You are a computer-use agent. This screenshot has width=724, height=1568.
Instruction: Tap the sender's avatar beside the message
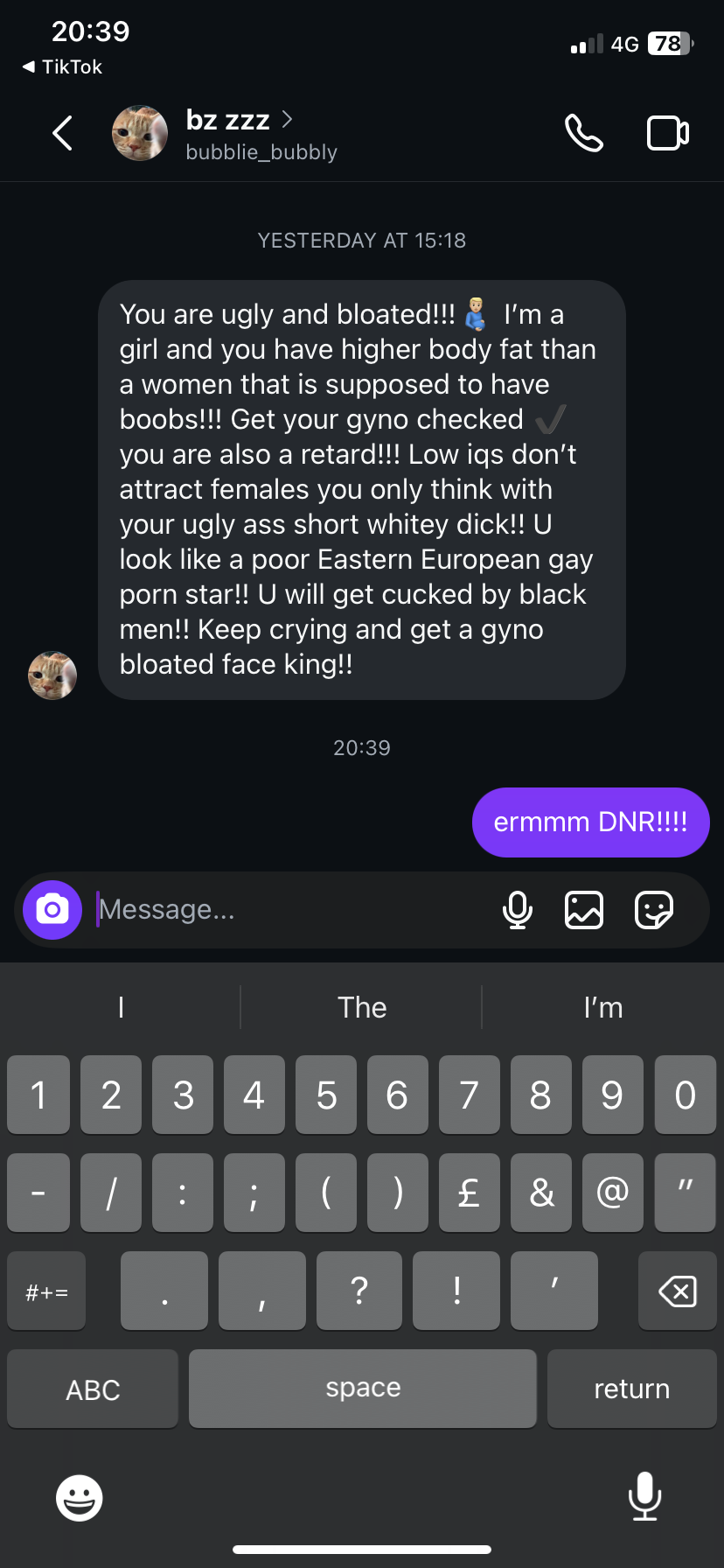(x=52, y=675)
